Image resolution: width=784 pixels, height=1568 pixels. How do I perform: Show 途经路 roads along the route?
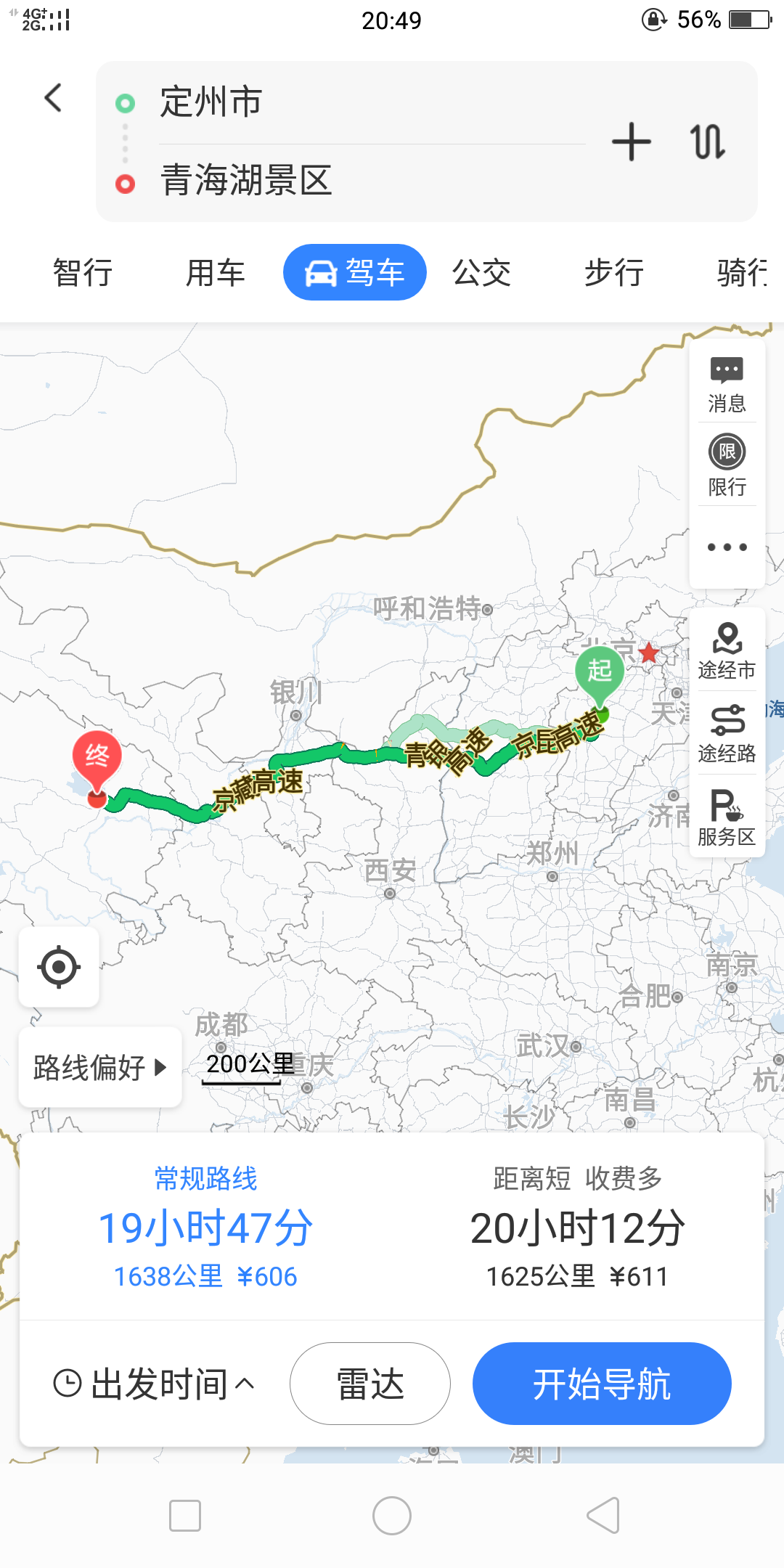coord(727,734)
